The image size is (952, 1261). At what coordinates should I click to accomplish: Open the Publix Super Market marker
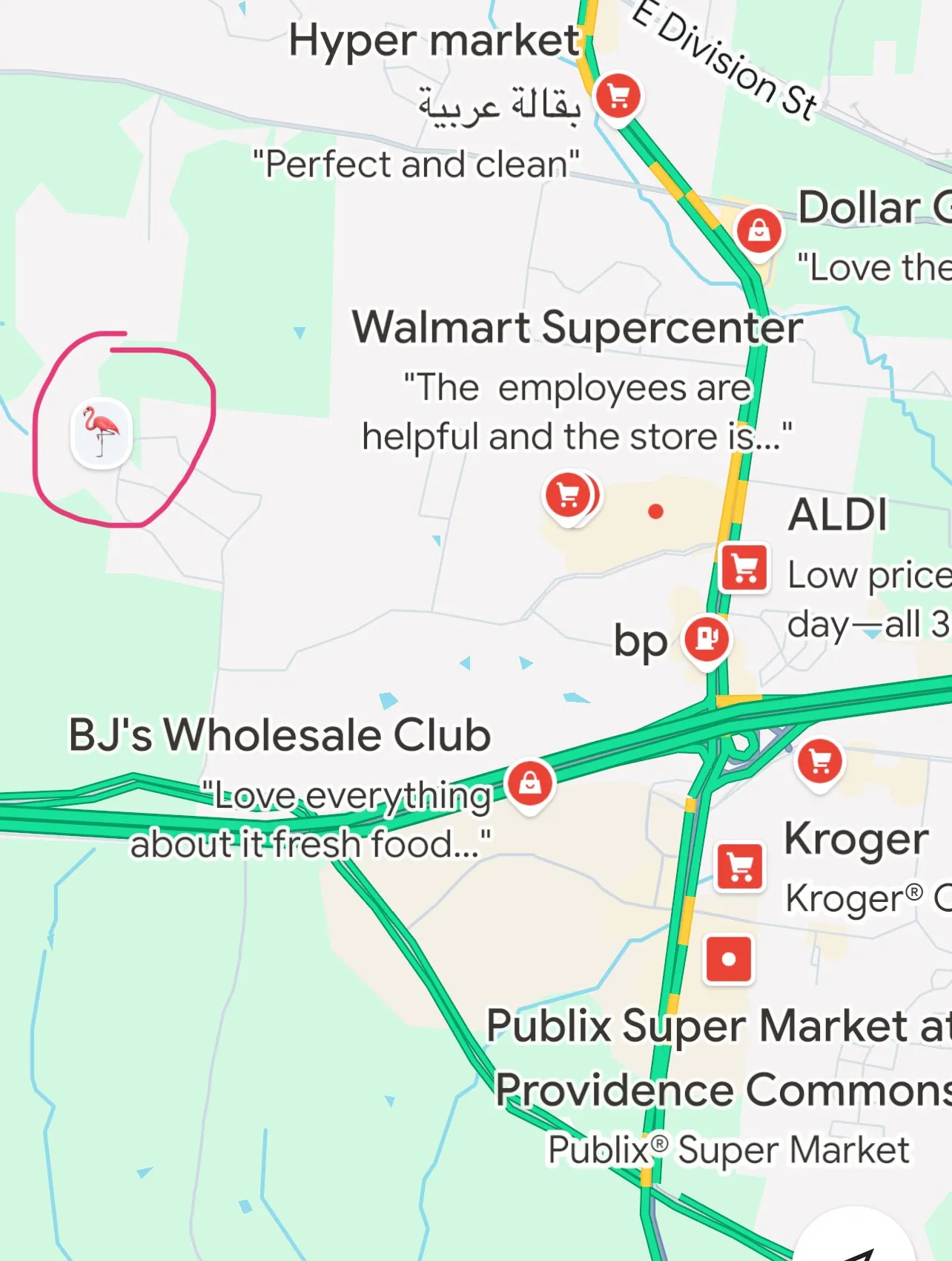[x=728, y=958]
